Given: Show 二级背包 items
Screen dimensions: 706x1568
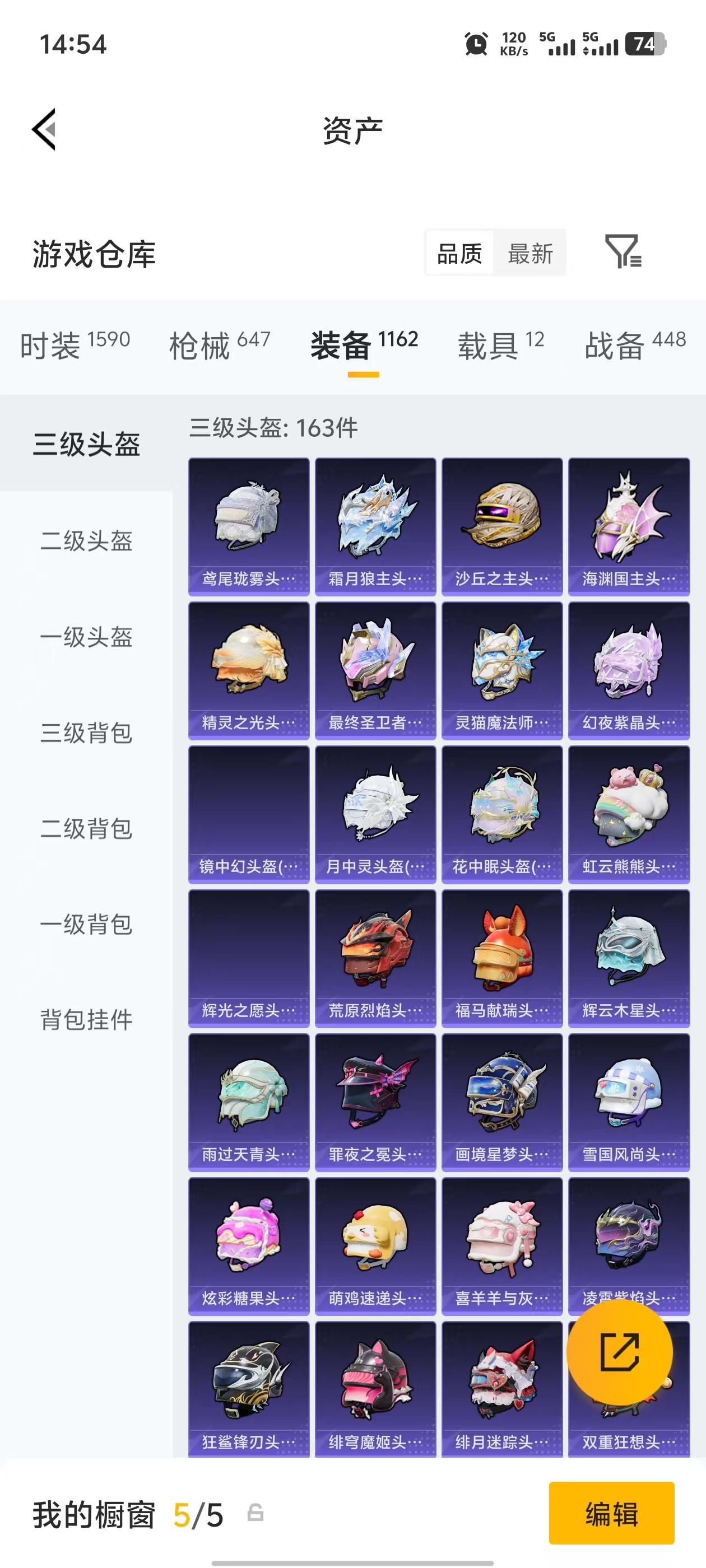Looking at the screenshot, I should tap(86, 828).
